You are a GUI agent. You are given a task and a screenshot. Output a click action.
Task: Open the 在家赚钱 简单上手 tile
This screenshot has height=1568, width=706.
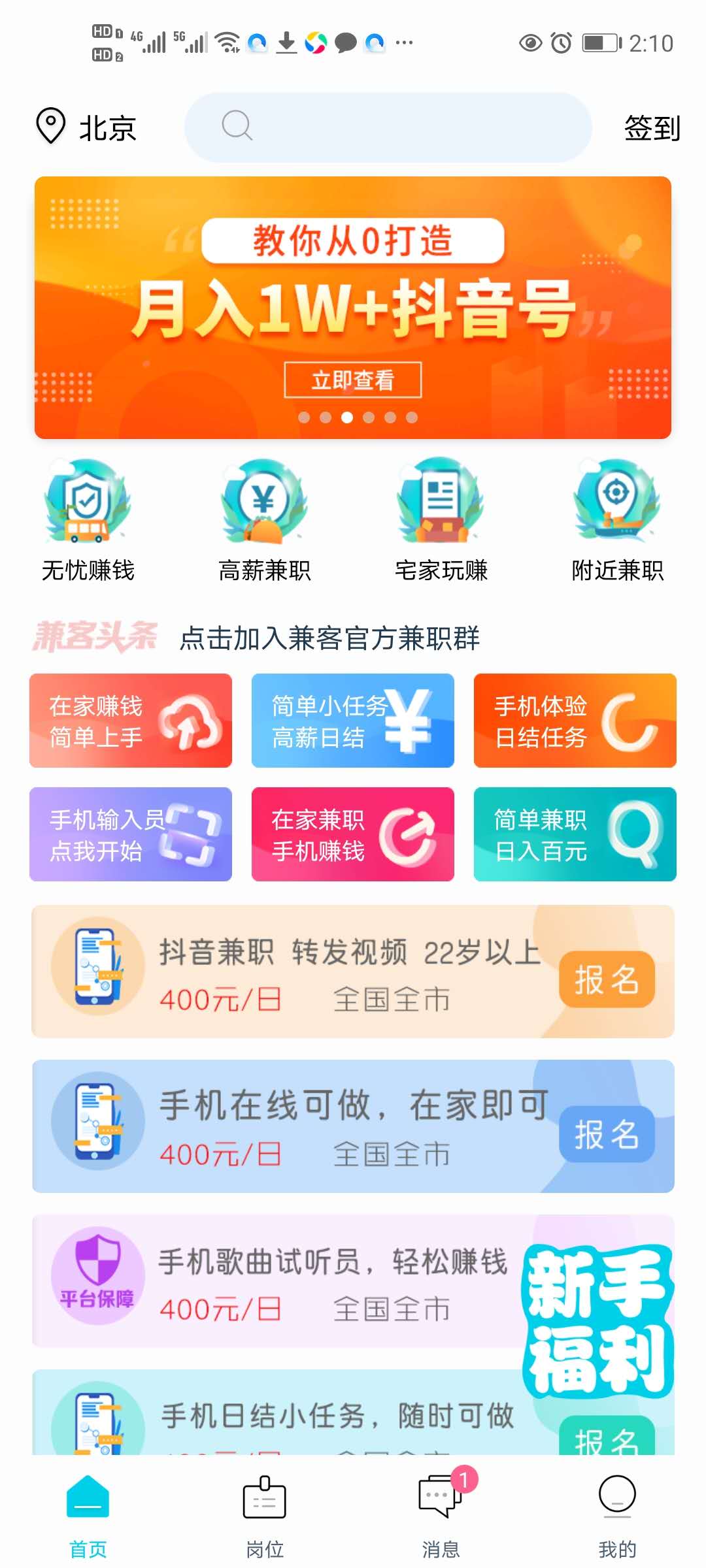pos(131,721)
